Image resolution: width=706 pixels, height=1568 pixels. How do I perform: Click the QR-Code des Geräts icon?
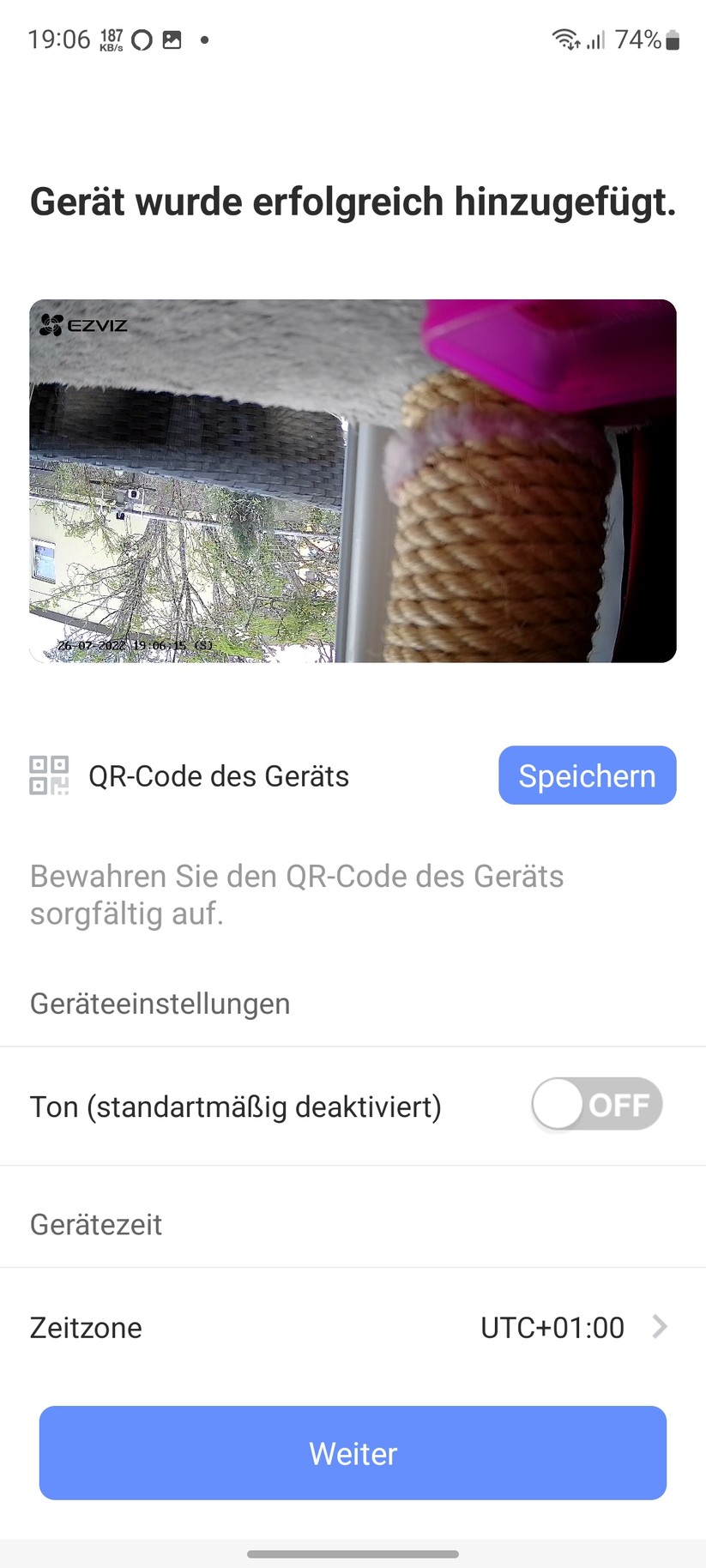(48, 775)
